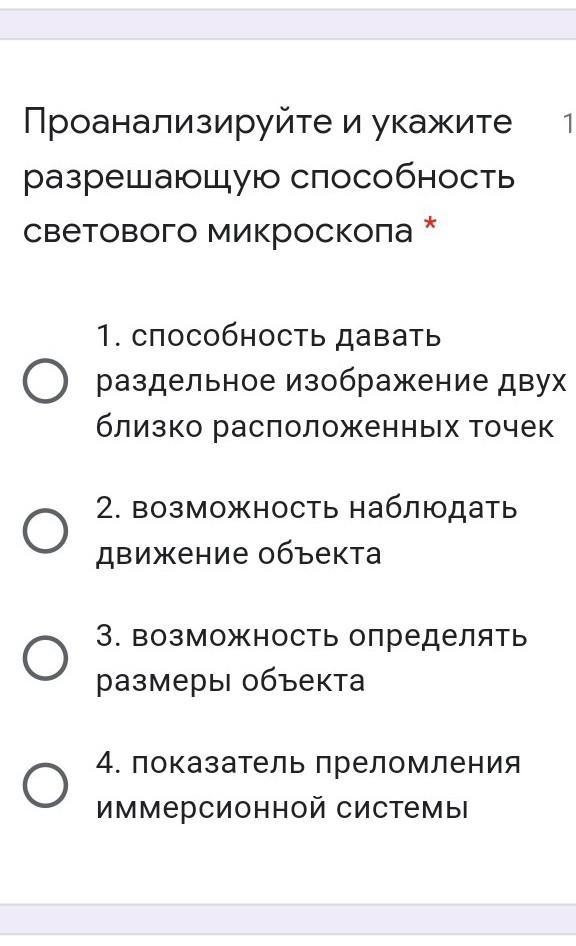The width and height of the screenshot is (576, 946).
Task: Pick option 3 возможность определять размеры объекта
Action: [x=45, y=658]
